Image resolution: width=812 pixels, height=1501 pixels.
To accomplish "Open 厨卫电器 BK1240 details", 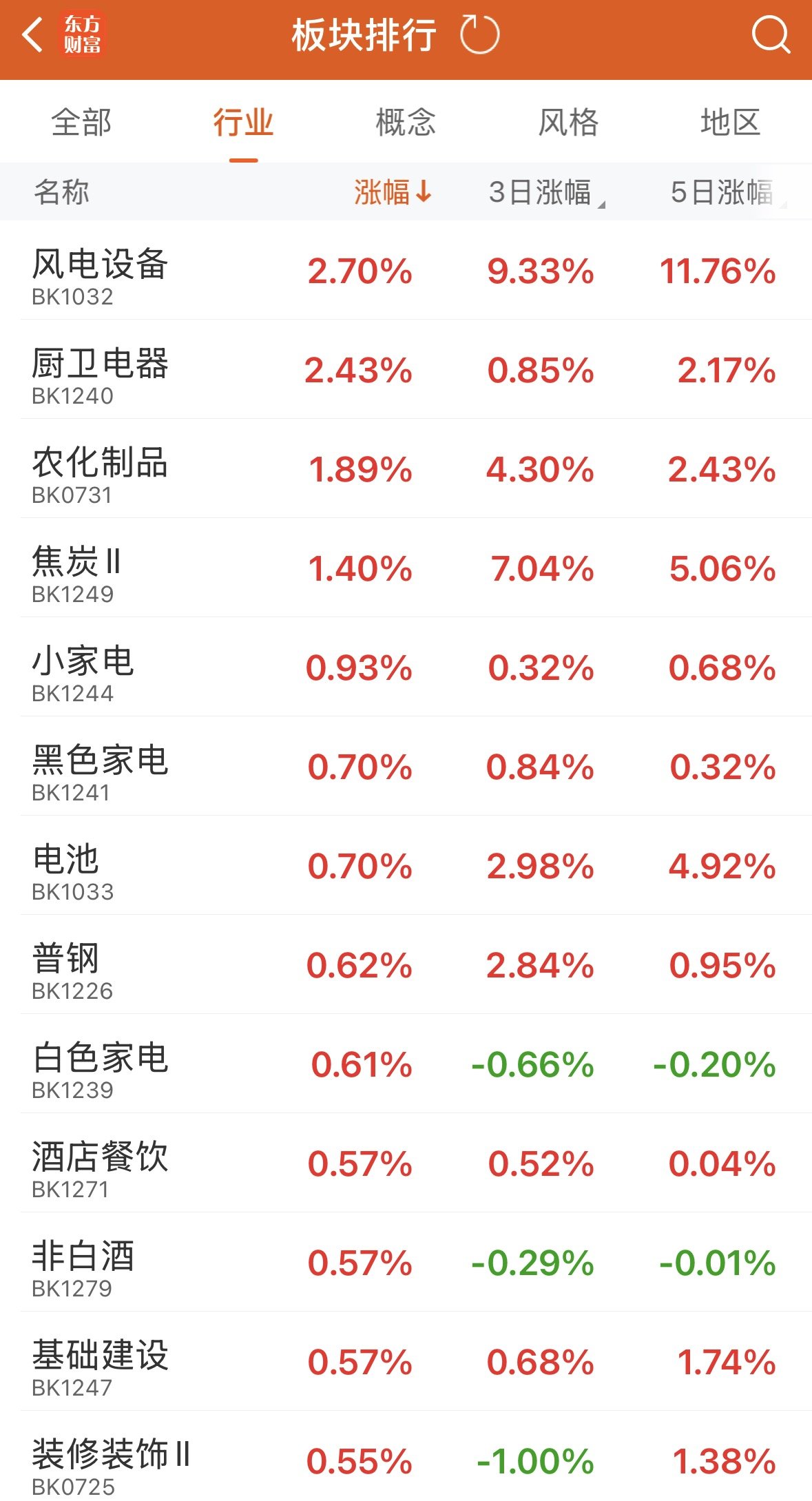I will click(100, 371).
